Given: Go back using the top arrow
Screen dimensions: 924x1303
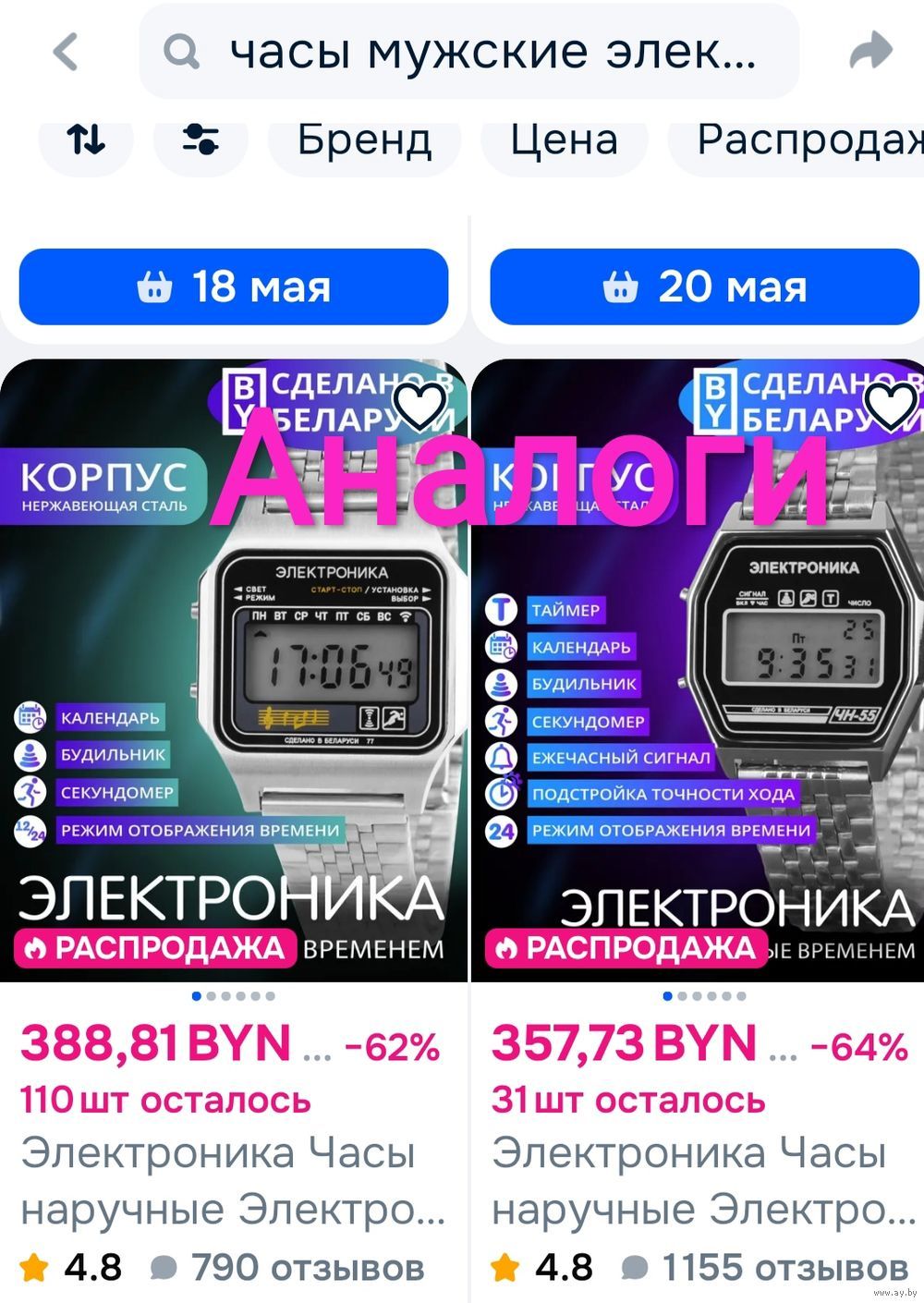Looking at the screenshot, I should click(66, 52).
